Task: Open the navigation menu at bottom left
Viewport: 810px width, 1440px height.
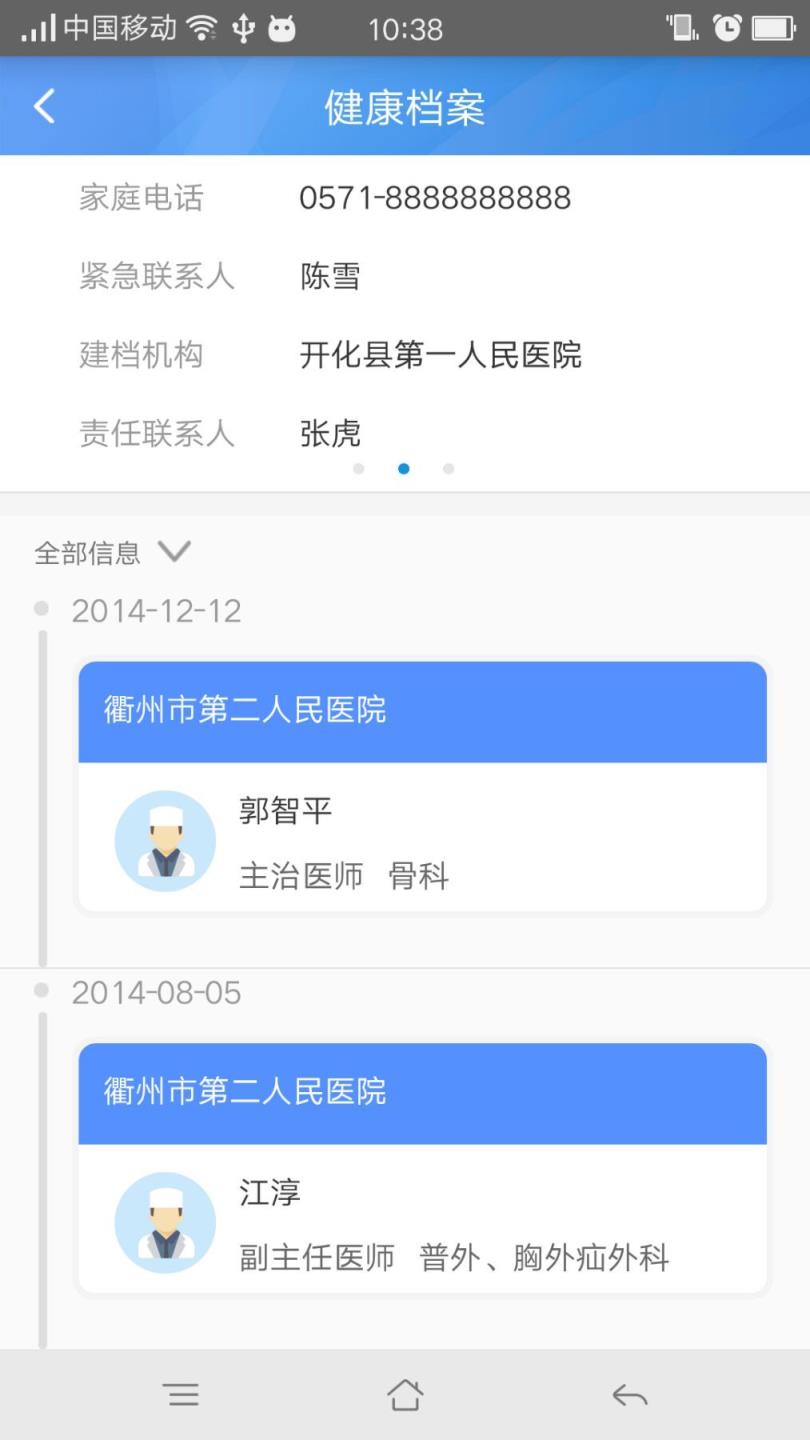Action: point(182,1393)
